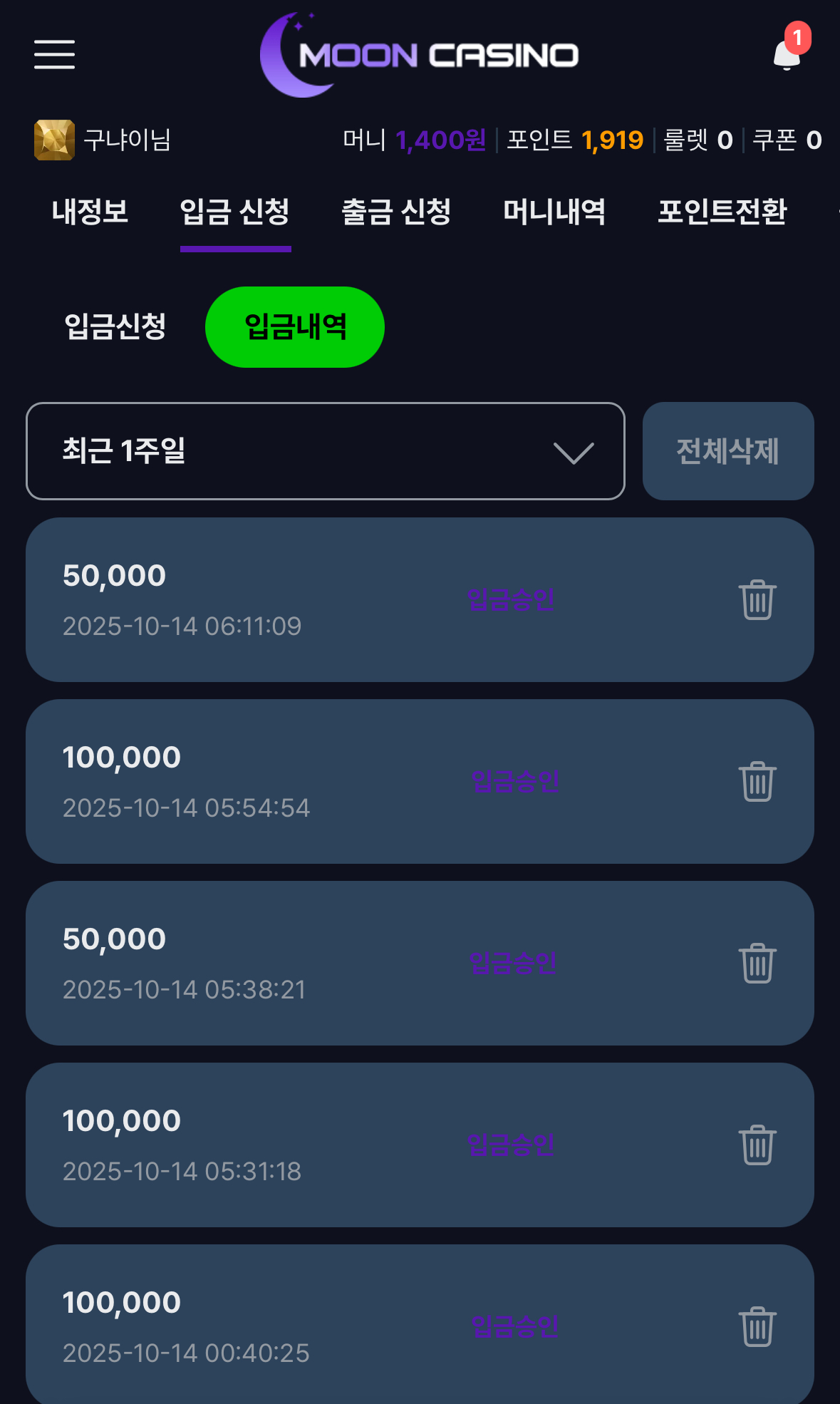The width and height of the screenshot is (840, 1404).
Task: Select the green 입금내역 sub-tab
Action: [295, 327]
